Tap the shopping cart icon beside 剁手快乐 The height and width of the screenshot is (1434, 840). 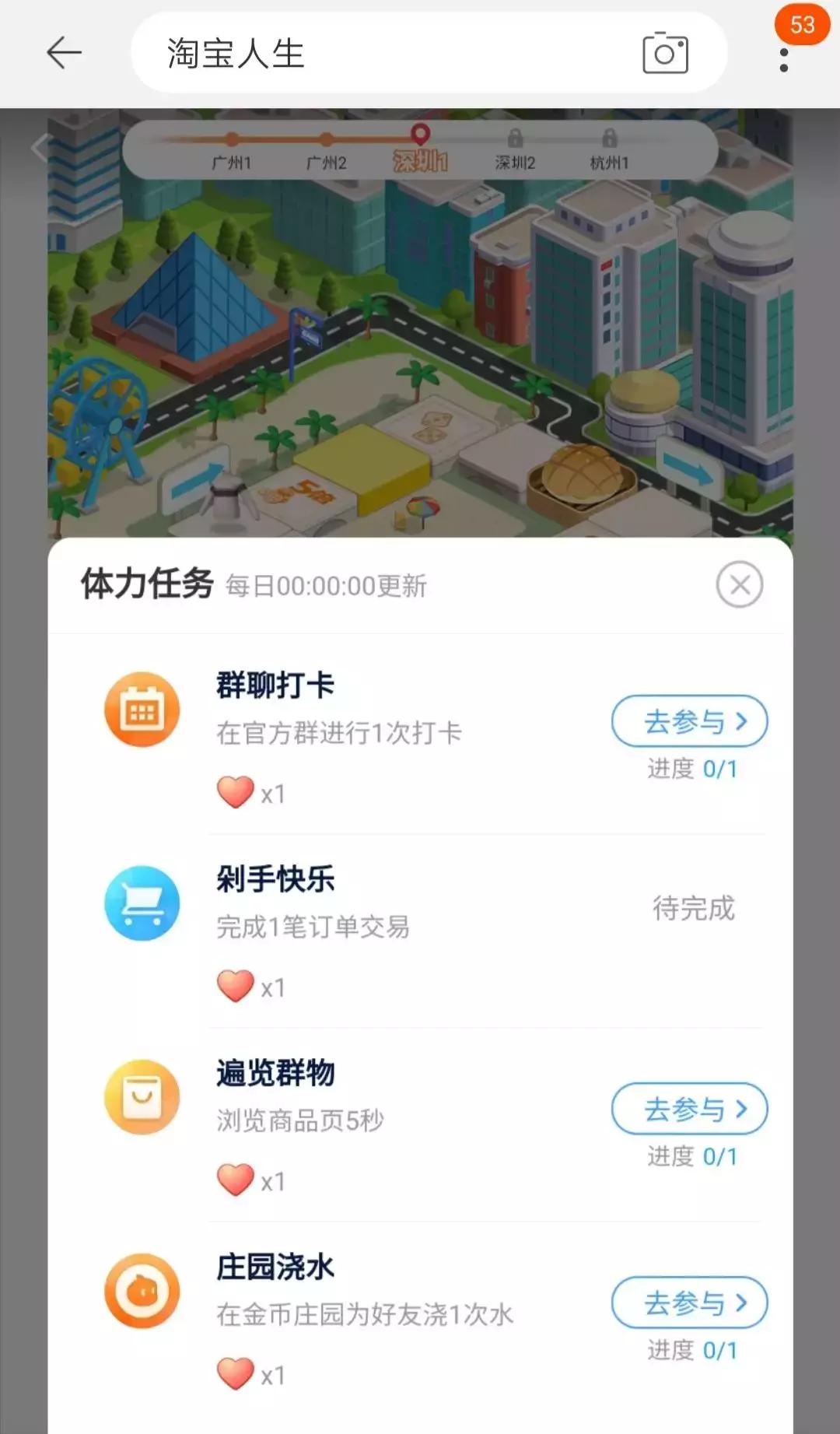click(142, 903)
